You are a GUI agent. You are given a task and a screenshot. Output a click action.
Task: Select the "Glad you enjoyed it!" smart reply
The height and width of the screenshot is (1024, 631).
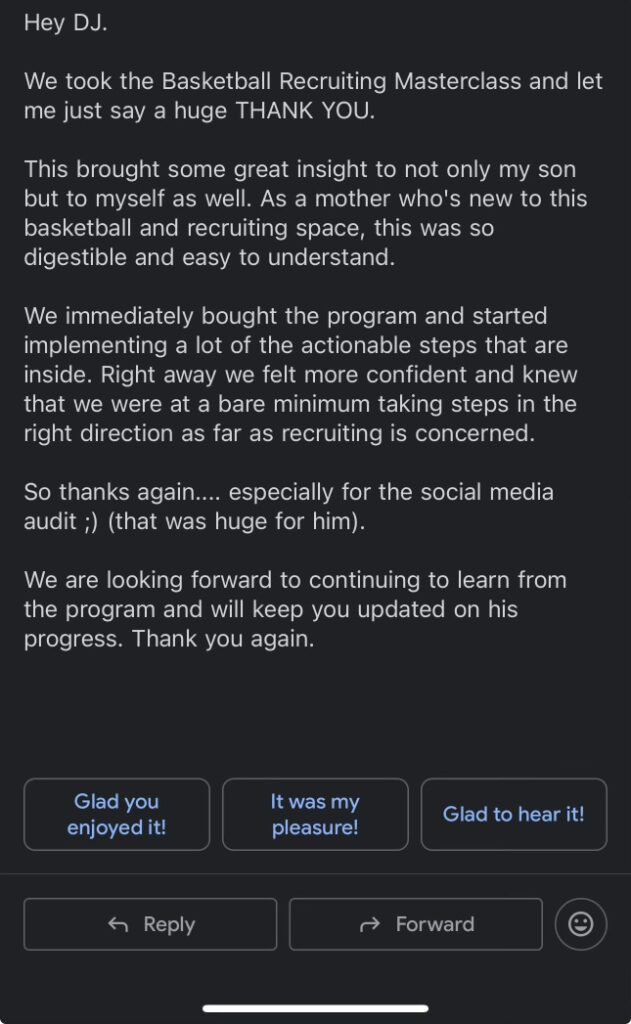[x=116, y=814]
